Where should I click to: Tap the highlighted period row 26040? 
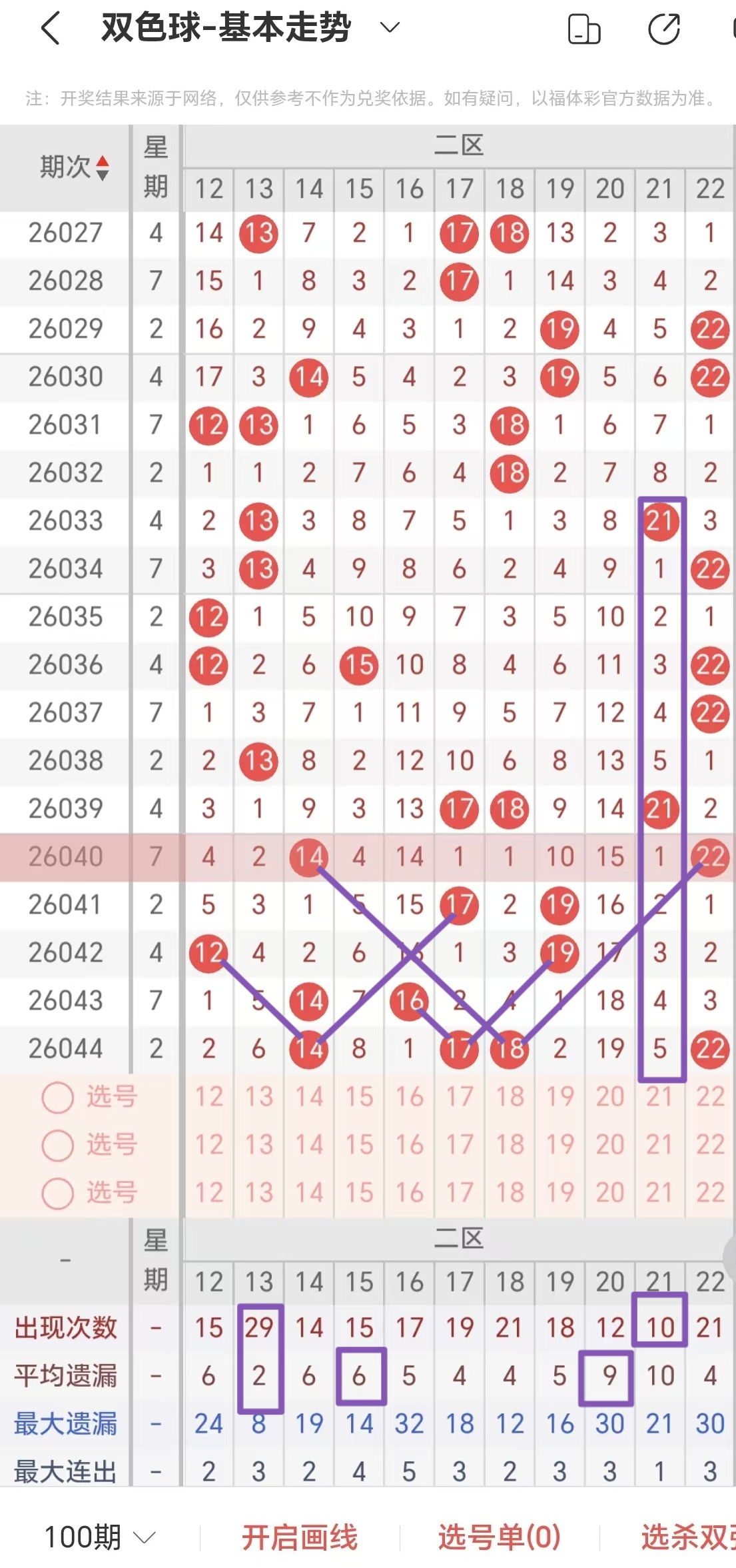(x=65, y=856)
